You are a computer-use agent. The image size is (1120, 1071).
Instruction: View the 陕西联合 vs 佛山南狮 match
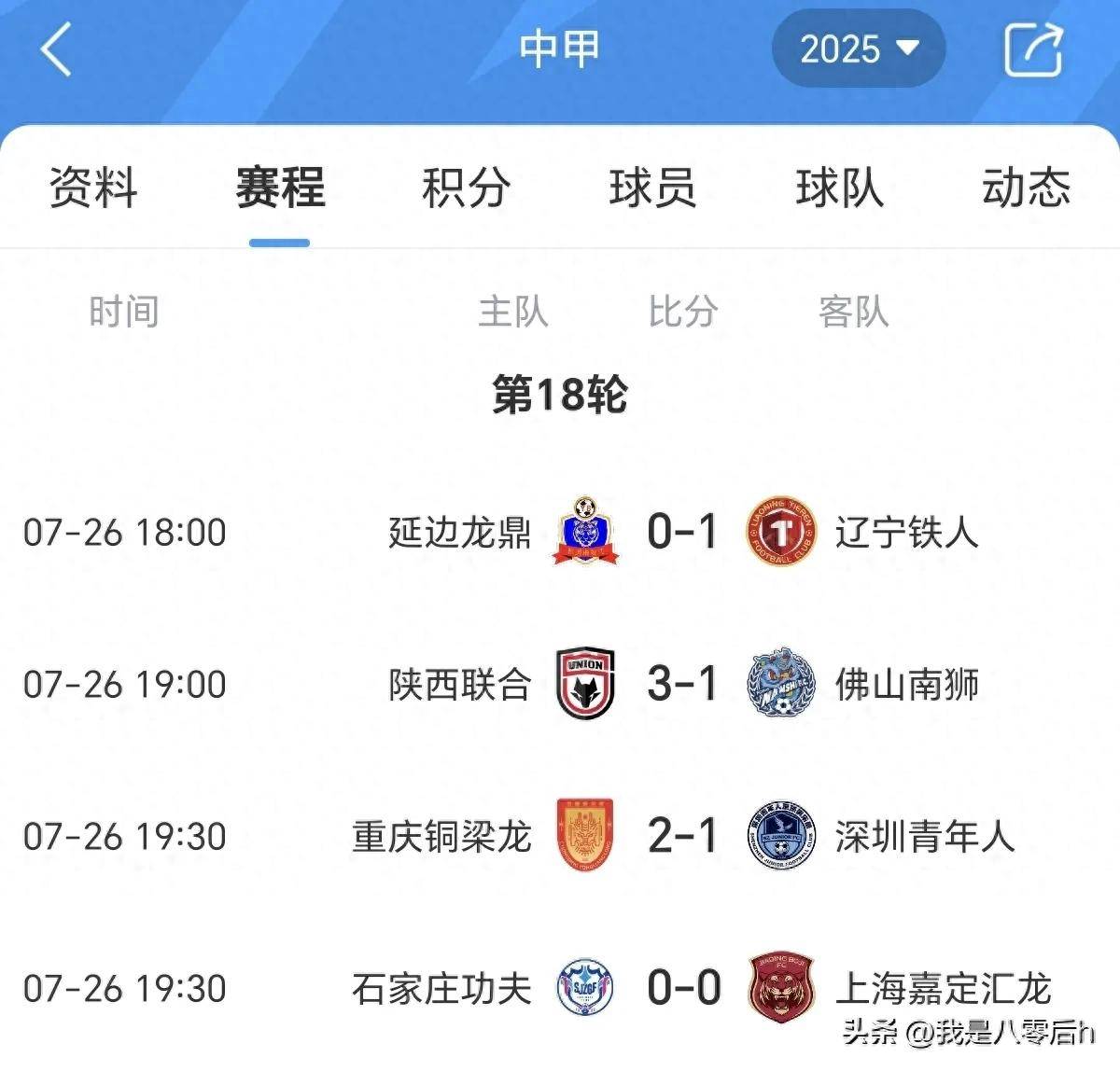click(682, 684)
